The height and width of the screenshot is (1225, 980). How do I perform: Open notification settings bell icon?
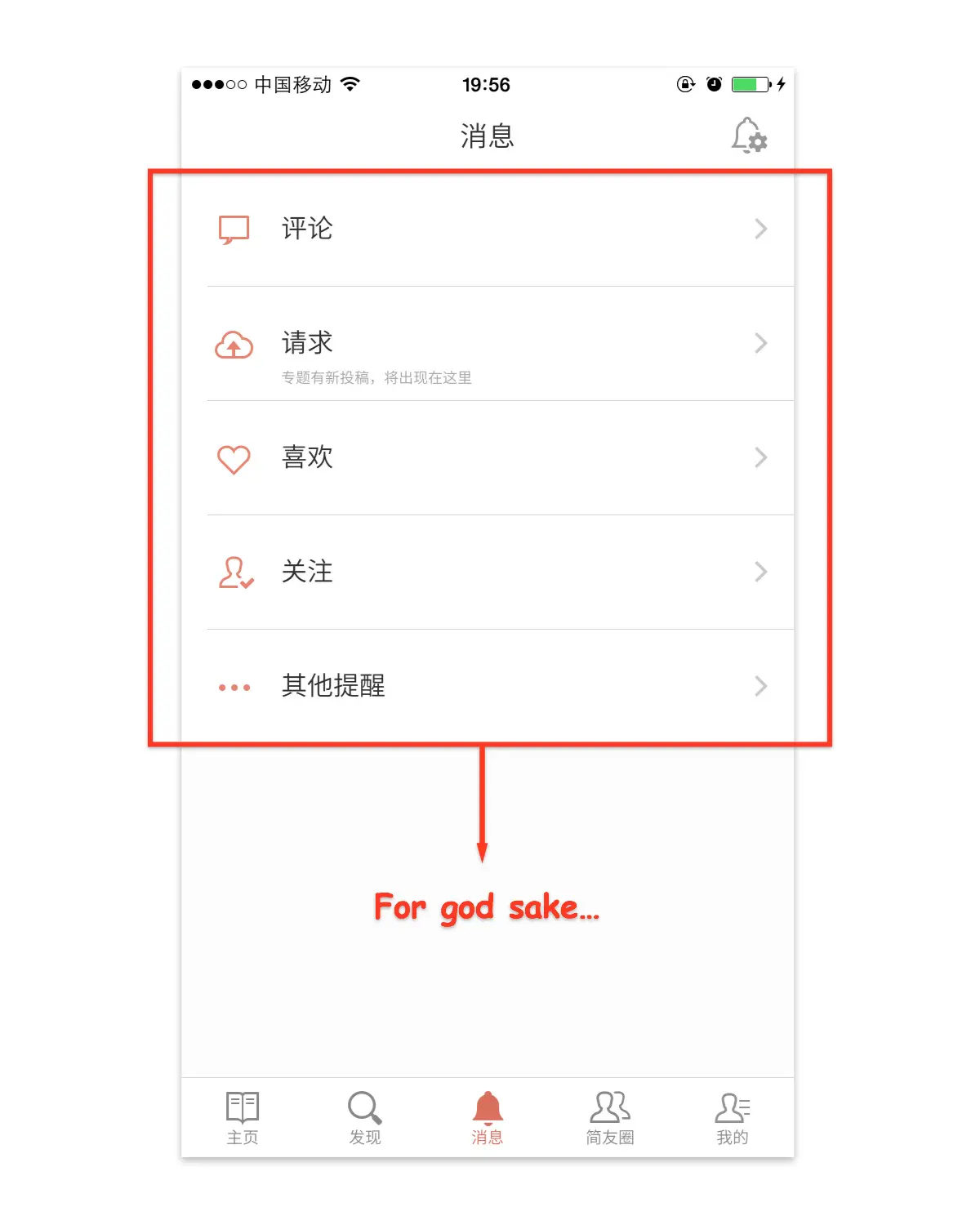[748, 136]
